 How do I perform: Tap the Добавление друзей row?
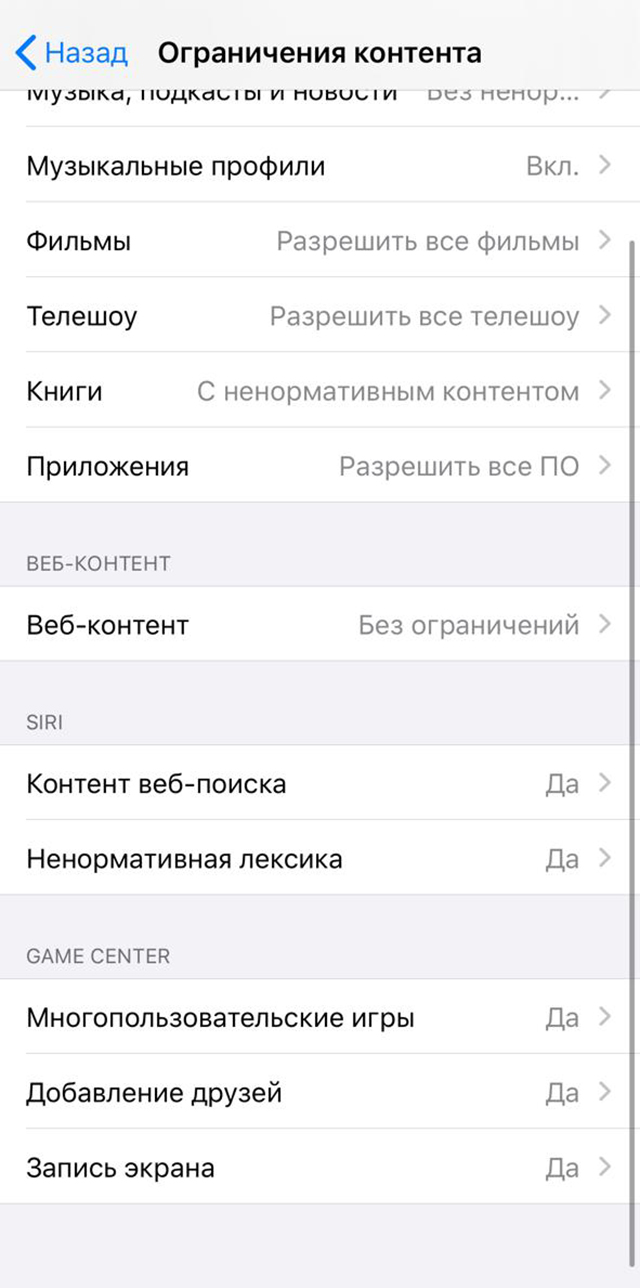pos(318,1093)
